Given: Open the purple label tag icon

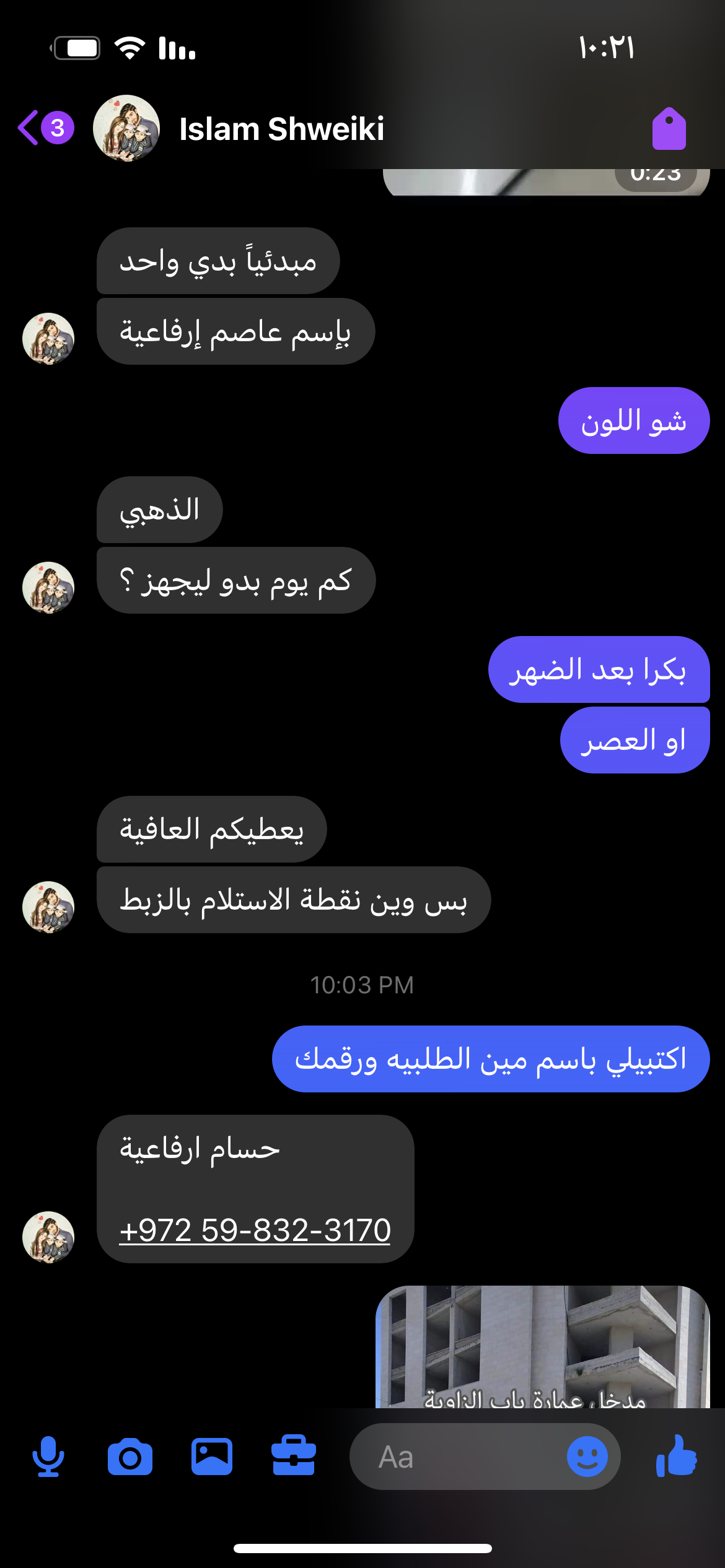Looking at the screenshot, I should pos(669,129).
